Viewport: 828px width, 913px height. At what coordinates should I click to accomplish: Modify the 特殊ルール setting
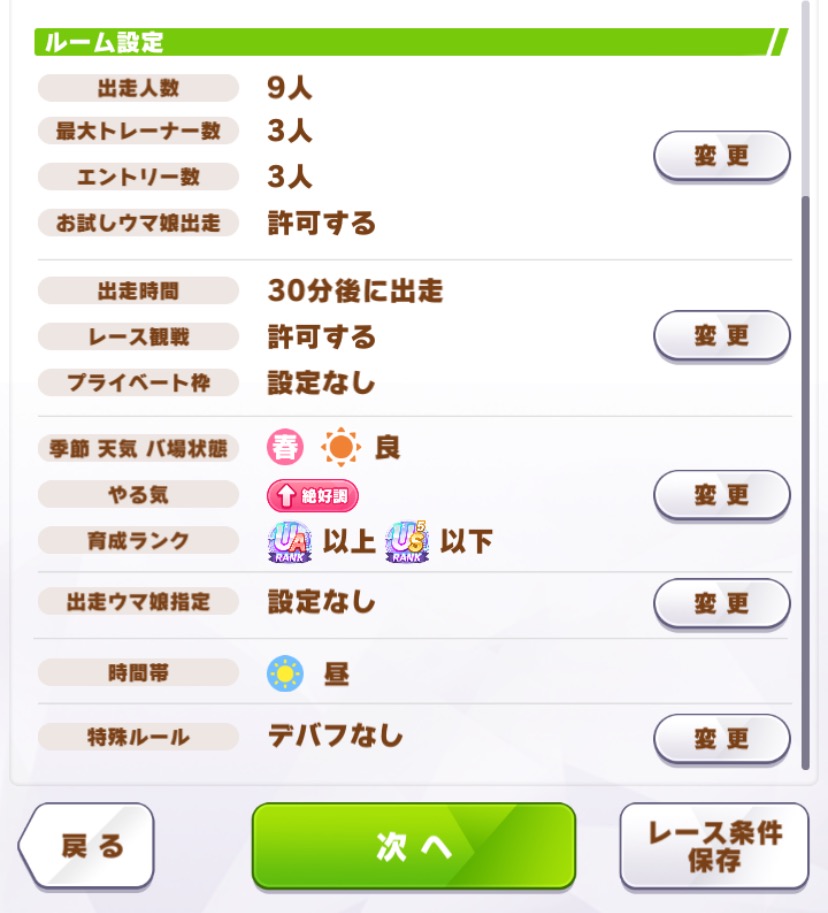tap(721, 739)
